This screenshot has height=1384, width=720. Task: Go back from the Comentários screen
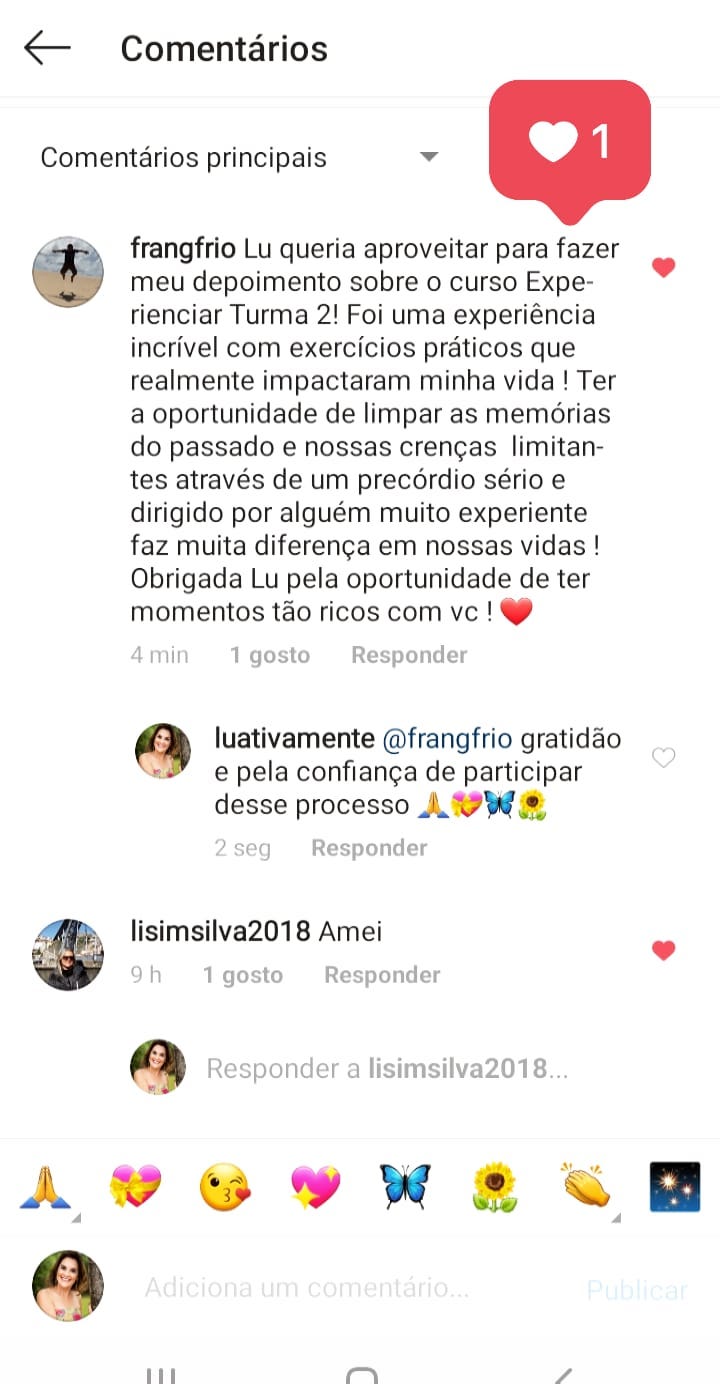[47, 48]
